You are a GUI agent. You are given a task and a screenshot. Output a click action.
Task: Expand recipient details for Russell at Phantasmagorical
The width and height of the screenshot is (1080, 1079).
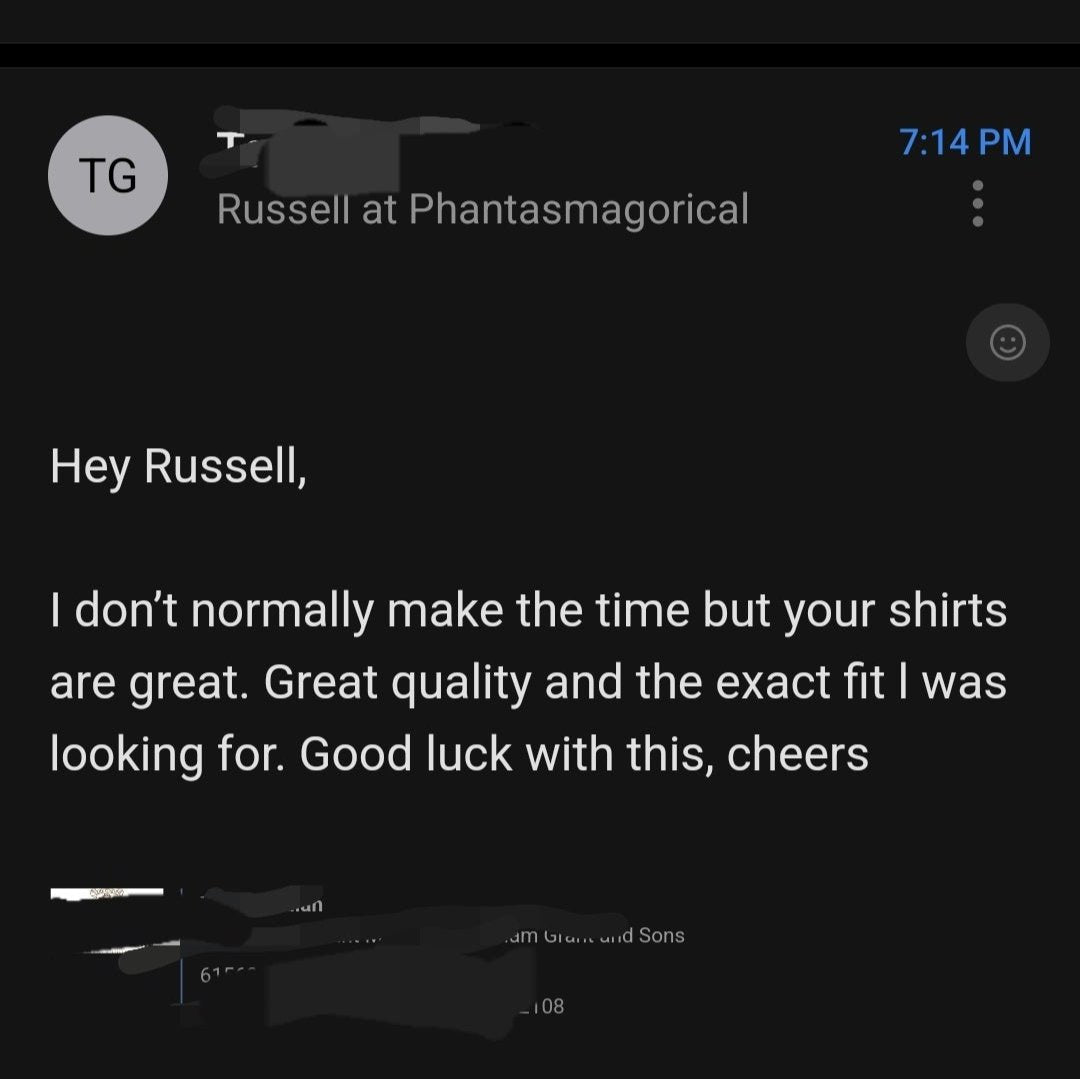(482, 210)
